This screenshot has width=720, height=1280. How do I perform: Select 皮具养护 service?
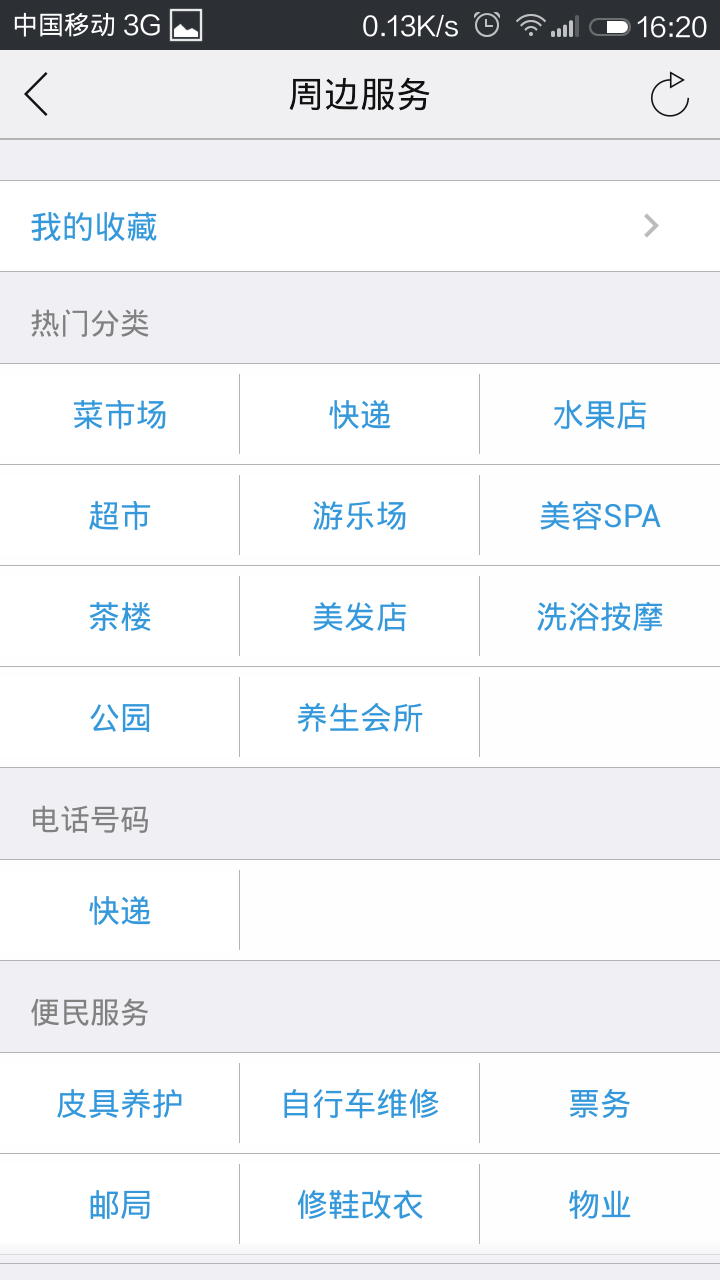(120, 1104)
